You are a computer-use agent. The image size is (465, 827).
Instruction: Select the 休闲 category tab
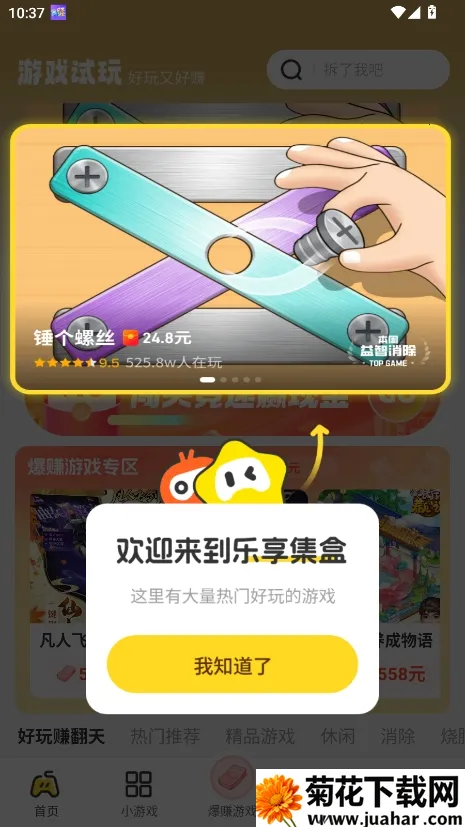pos(338,736)
